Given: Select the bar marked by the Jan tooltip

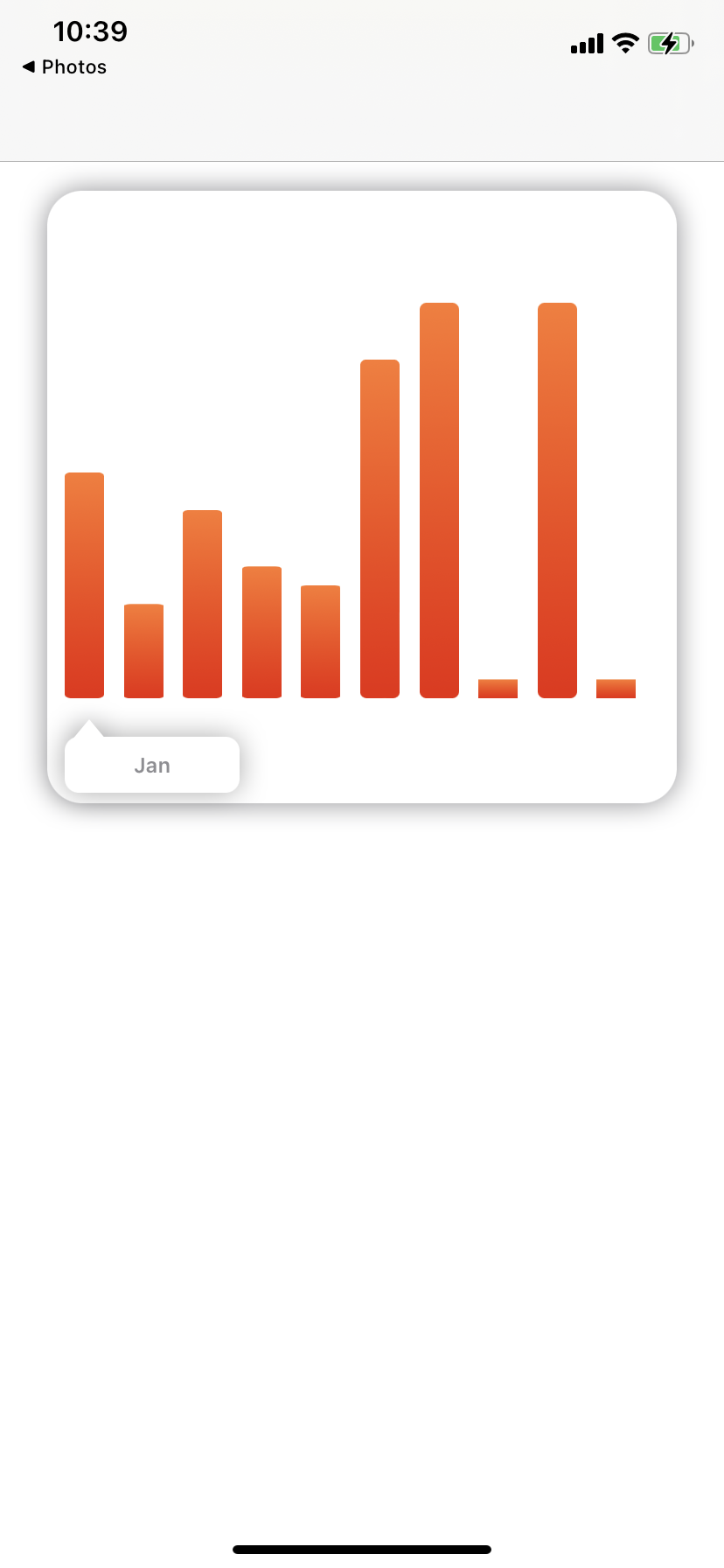Looking at the screenshot, I should point(85,585).
